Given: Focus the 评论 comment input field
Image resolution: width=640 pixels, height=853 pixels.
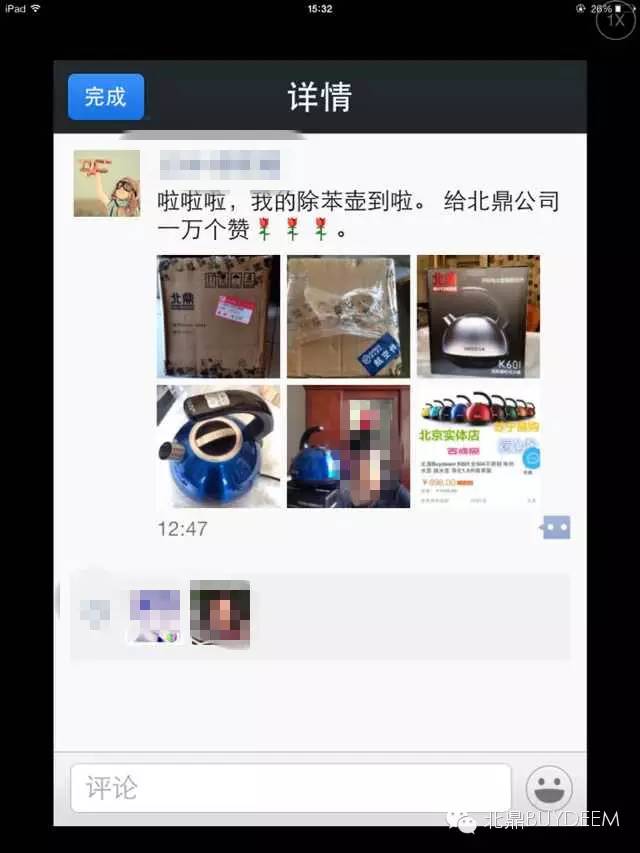Looking at the screenshot, I should tap(290, 788).
